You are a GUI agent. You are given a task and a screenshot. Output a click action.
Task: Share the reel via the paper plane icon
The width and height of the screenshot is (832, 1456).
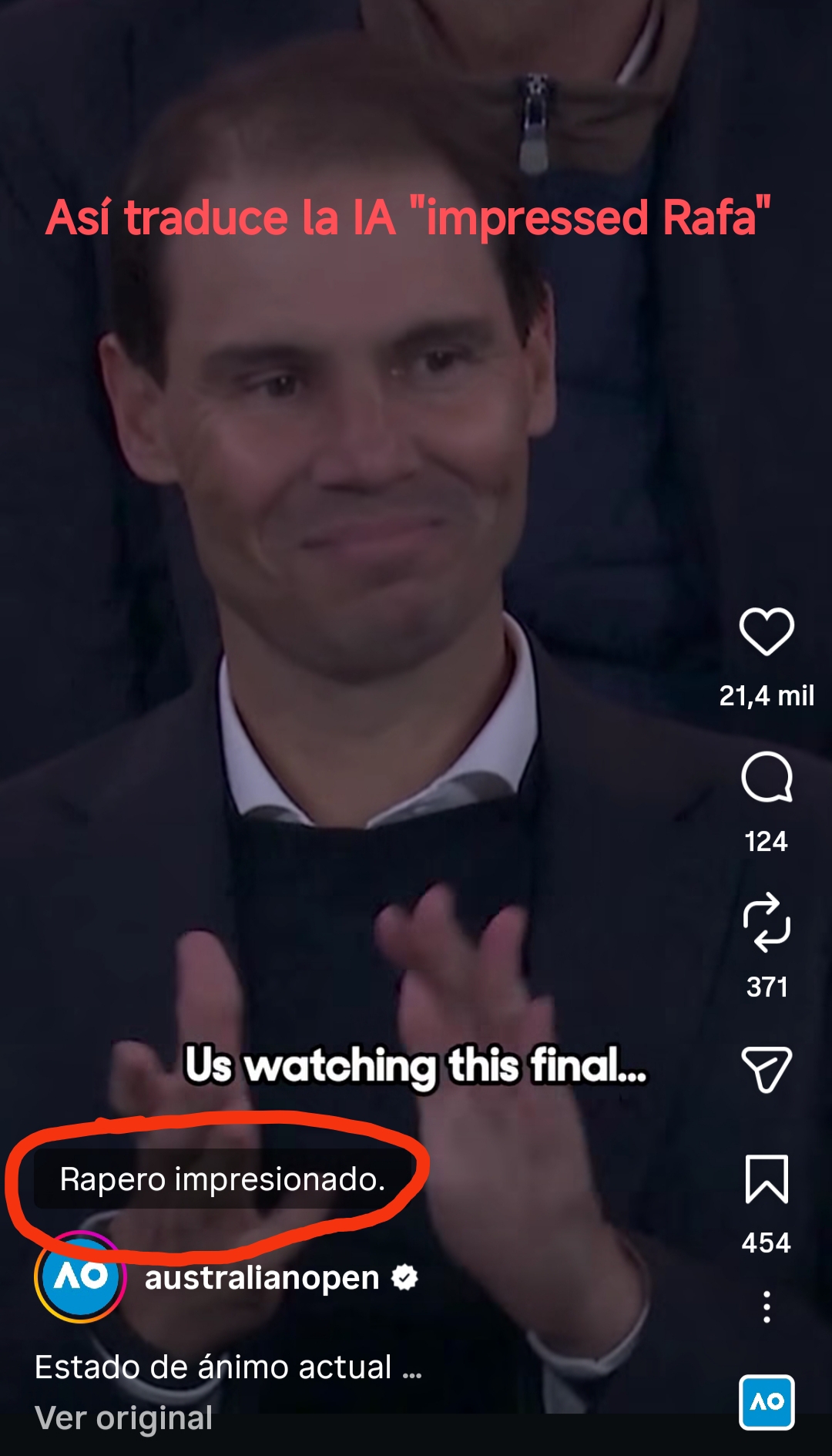click(x=767, y=1069)
